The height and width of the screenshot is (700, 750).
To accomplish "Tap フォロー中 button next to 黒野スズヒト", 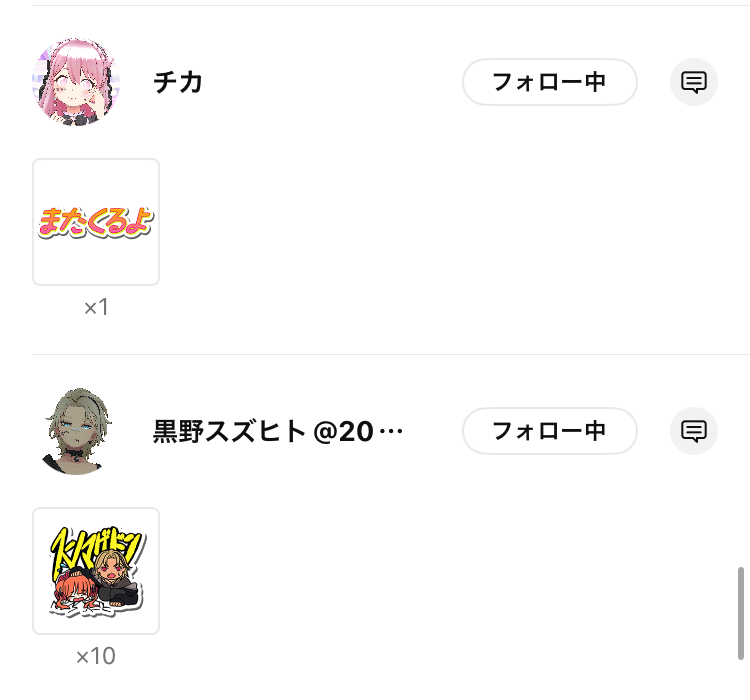I will [549, 431].
